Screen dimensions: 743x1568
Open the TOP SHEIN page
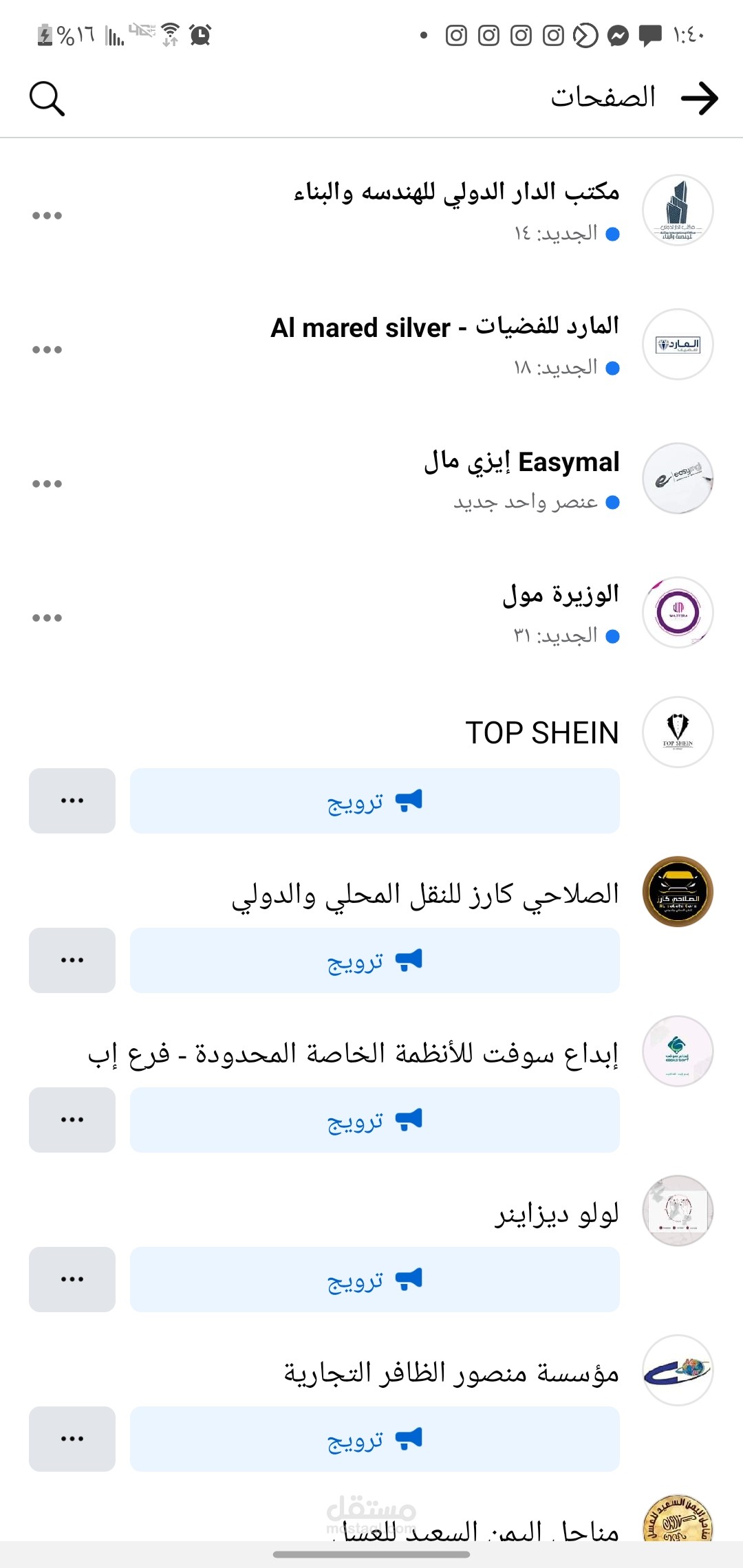tap(542, 732)
